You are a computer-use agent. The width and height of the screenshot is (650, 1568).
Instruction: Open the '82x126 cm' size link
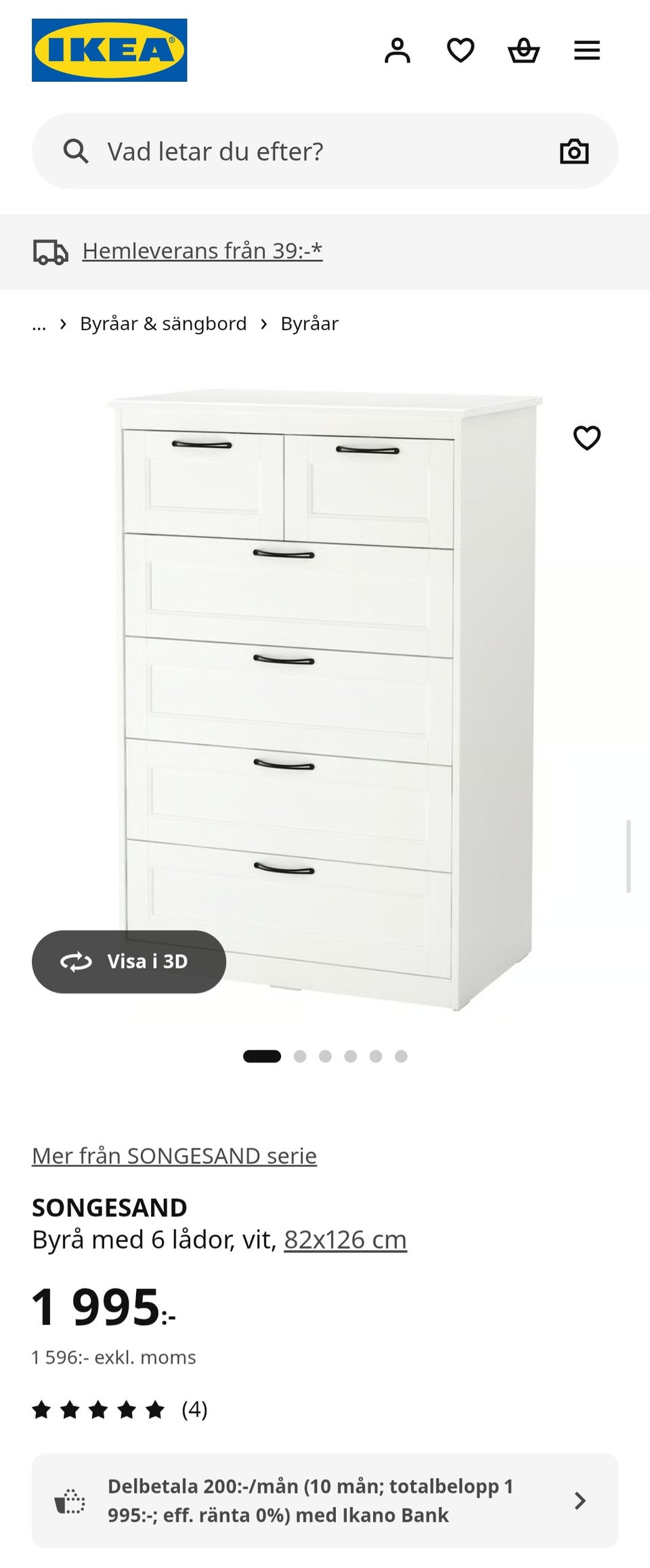(x=345, y=1240)
